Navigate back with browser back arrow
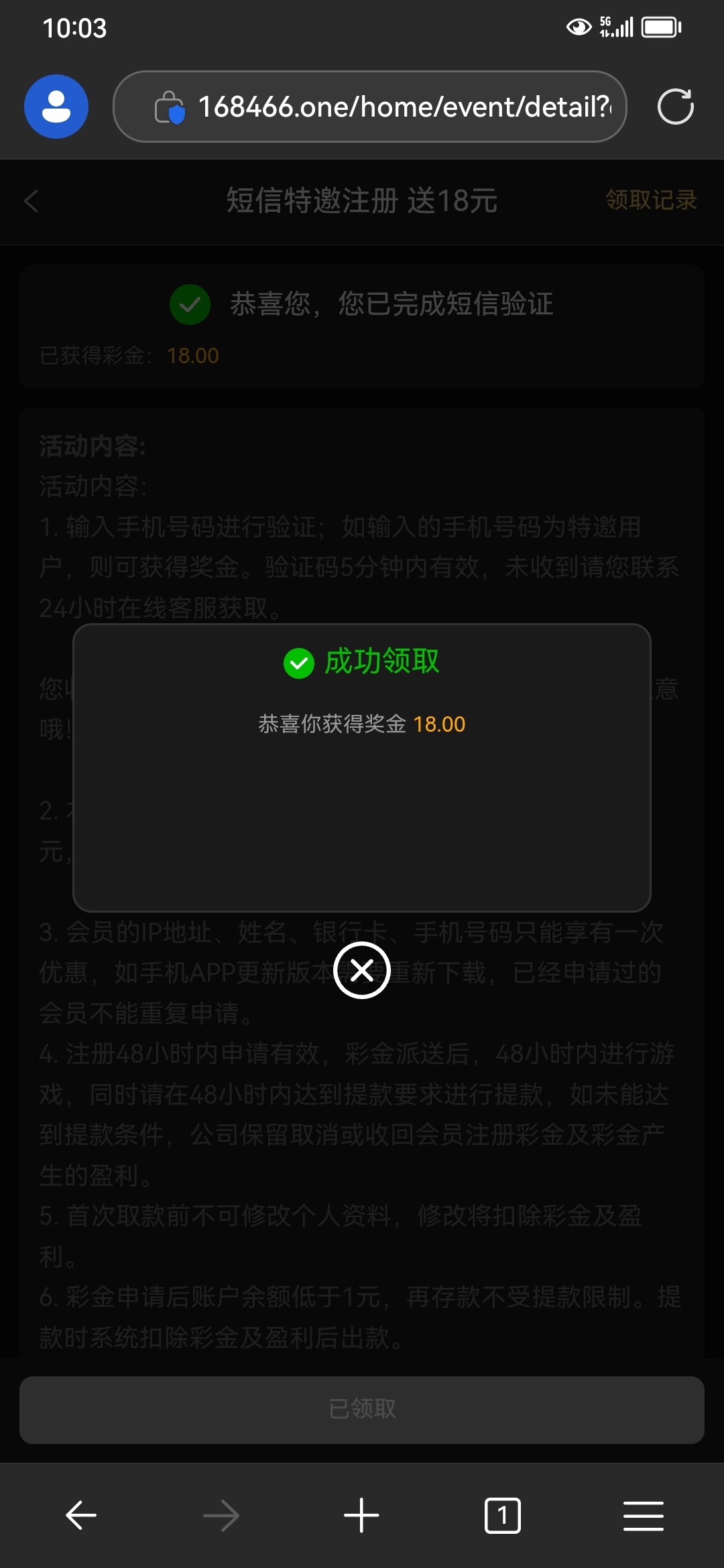The width and height of the screenshot is (724, 1568). click(81, 1515)
